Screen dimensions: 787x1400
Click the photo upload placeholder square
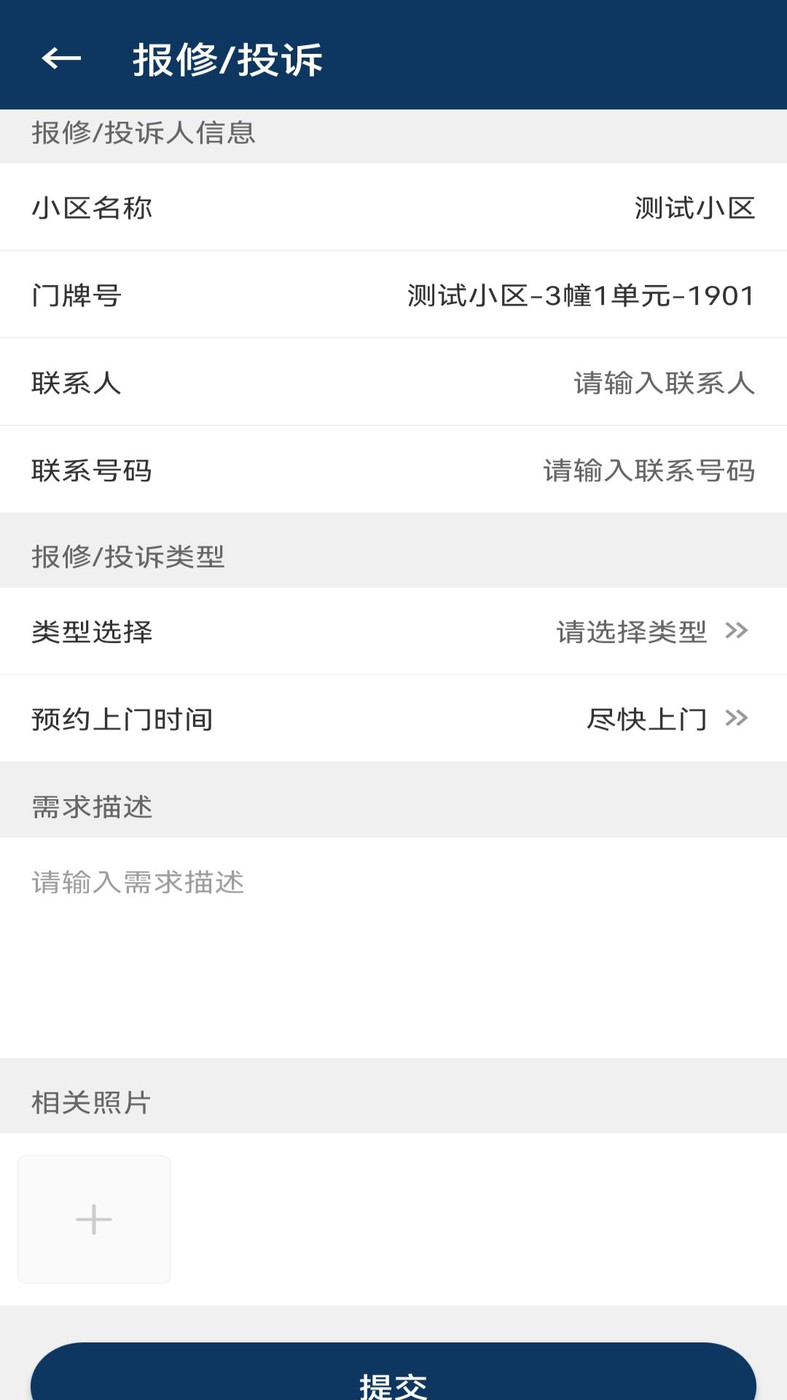(93, 1218)
